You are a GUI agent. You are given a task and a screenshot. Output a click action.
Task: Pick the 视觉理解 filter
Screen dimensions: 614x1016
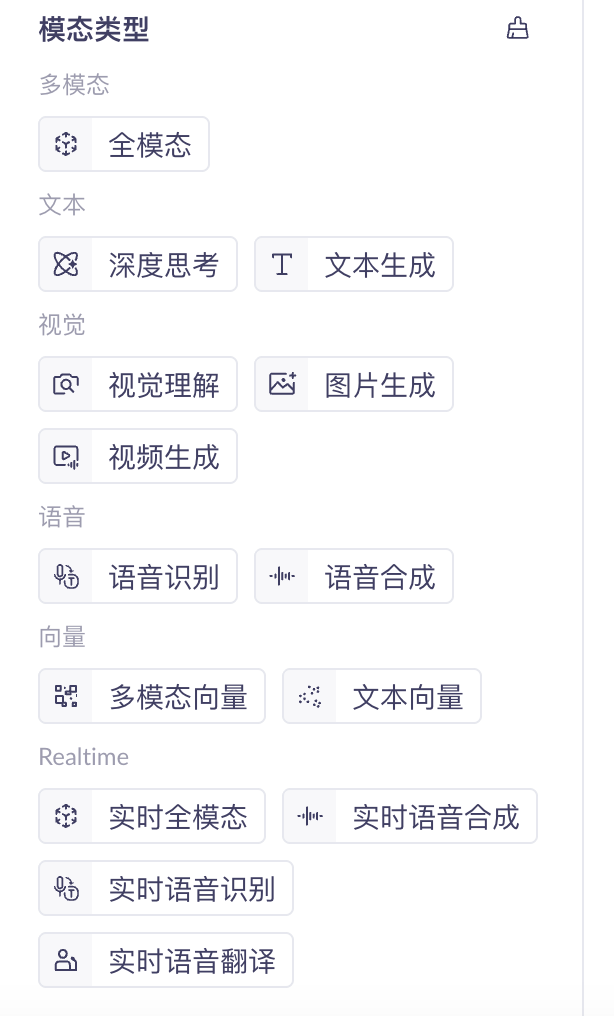[x=138, y=384]
